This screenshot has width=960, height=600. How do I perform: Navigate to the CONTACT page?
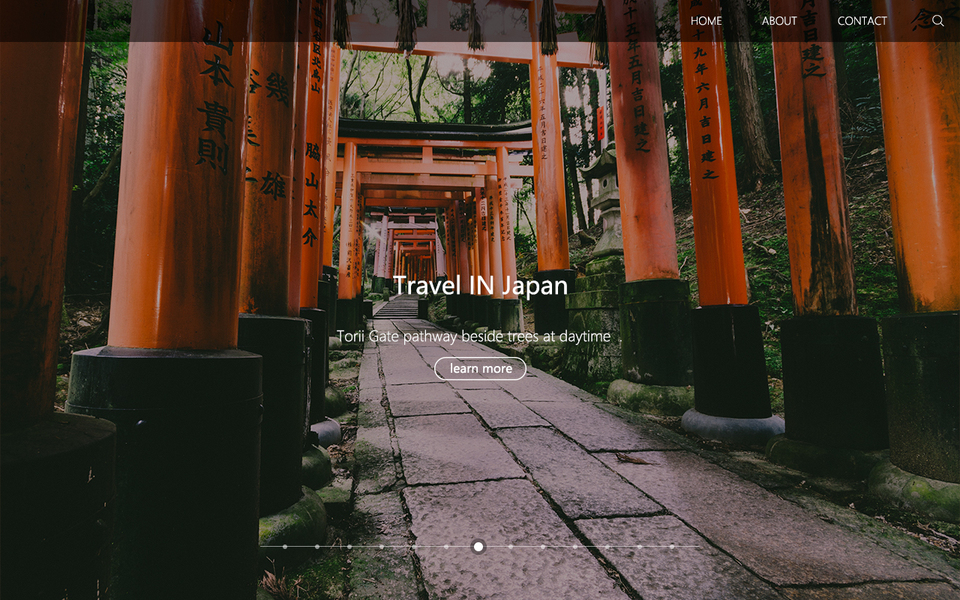[861, 21]
